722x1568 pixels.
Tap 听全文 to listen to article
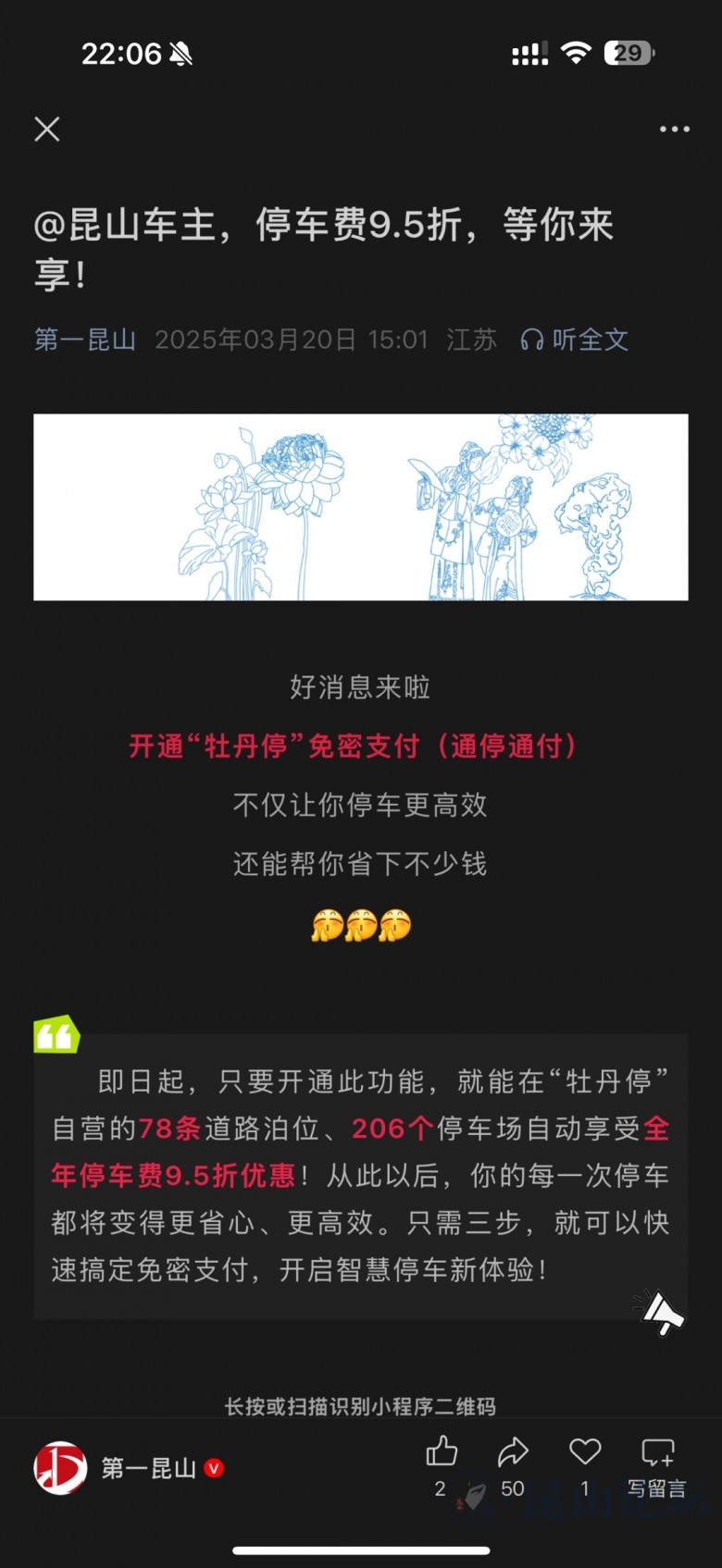click(575, 340)
